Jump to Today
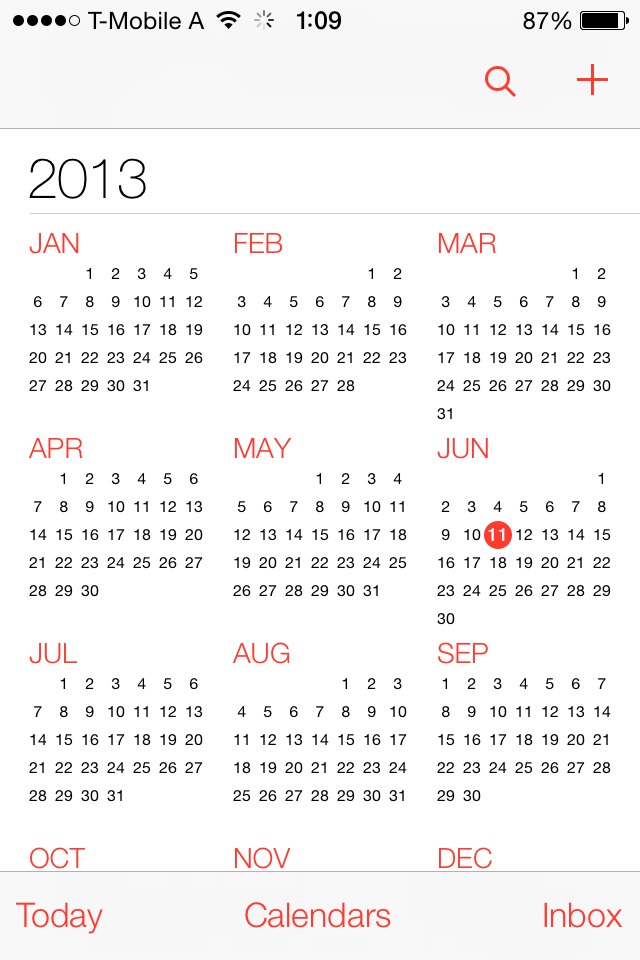Screen dimensions: 640x960 (59, 916)
